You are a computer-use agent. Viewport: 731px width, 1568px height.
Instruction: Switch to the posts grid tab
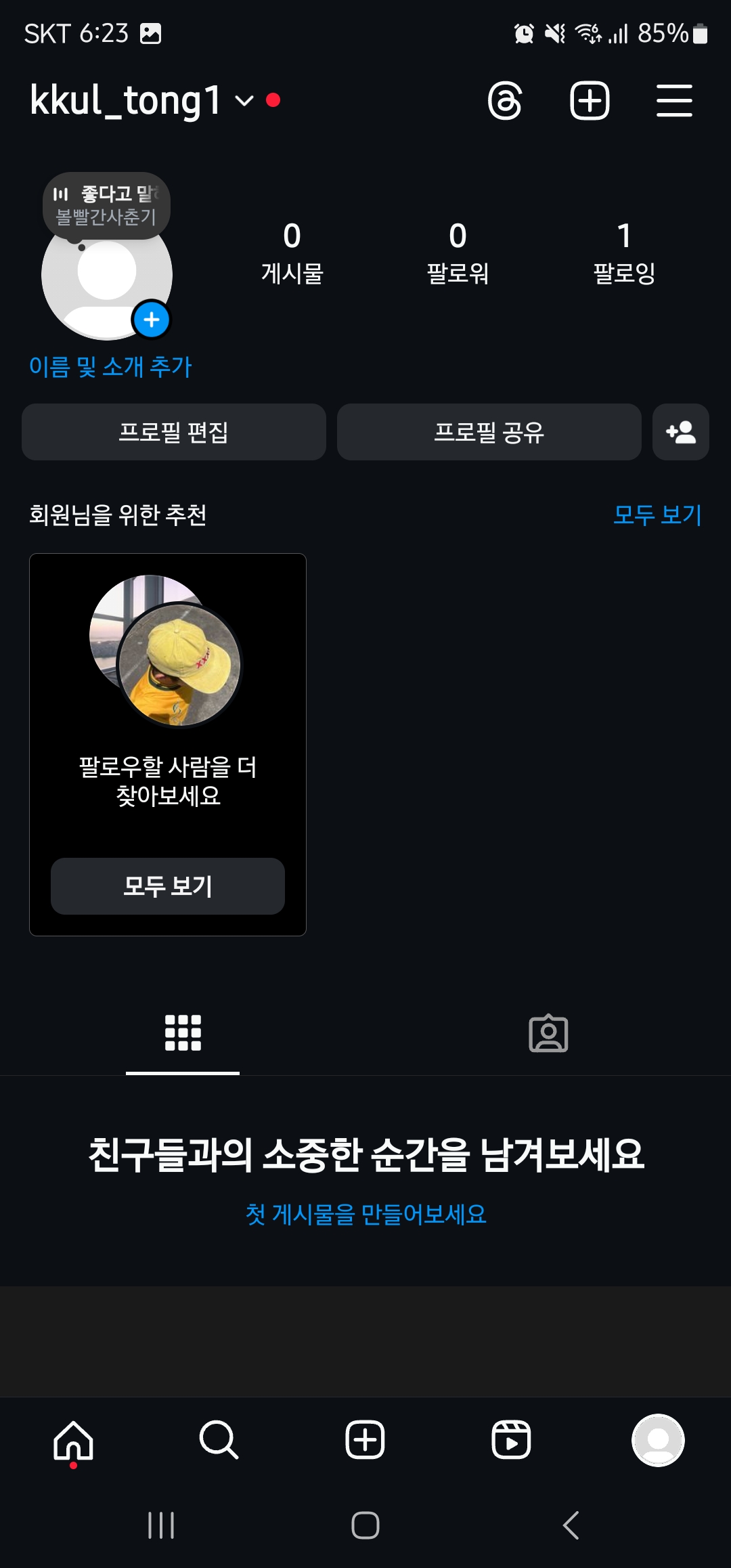point(182,1032)
